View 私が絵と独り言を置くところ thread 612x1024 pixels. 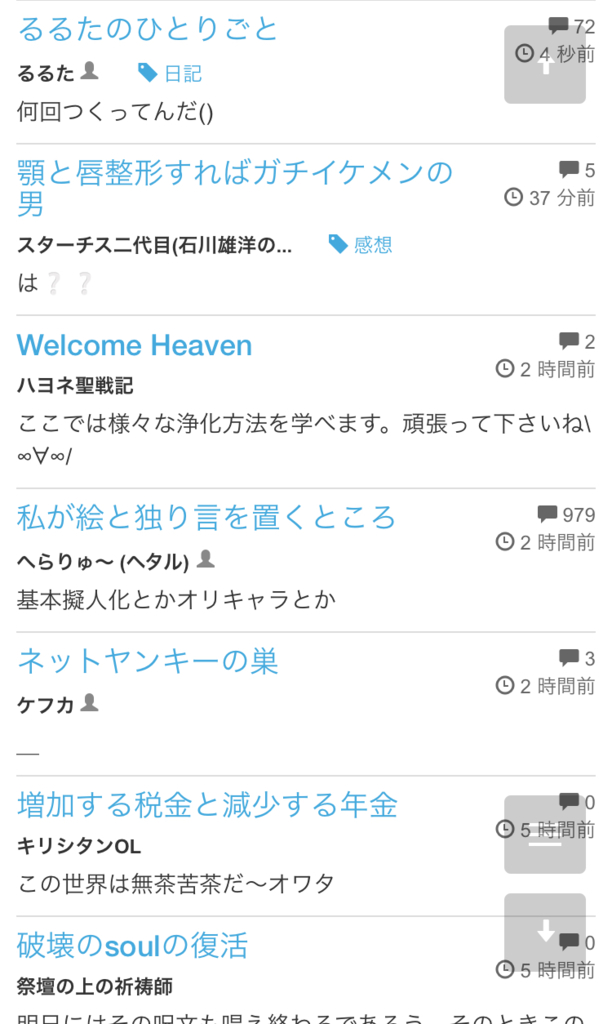click(206, 517)
